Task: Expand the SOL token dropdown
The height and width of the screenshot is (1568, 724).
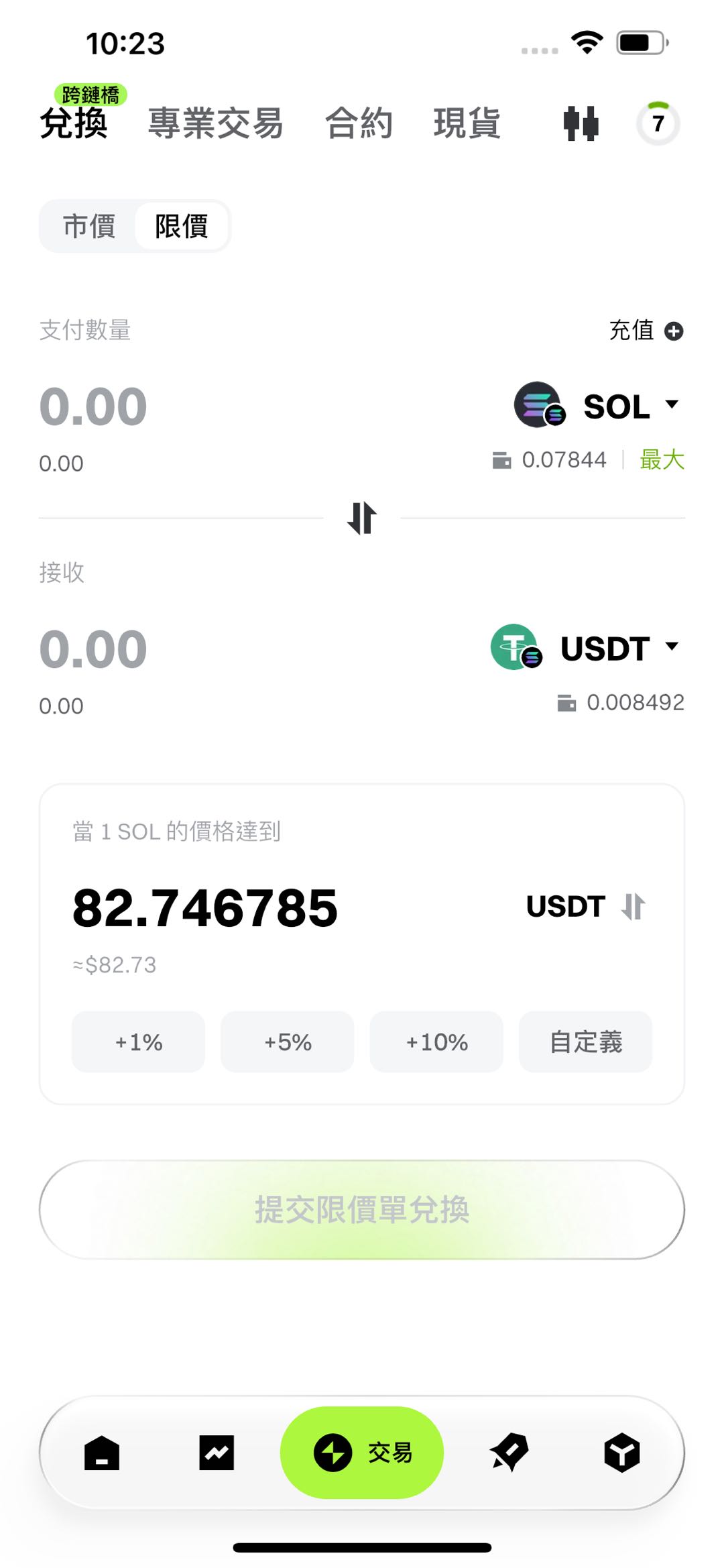Action: pos(598,406)
